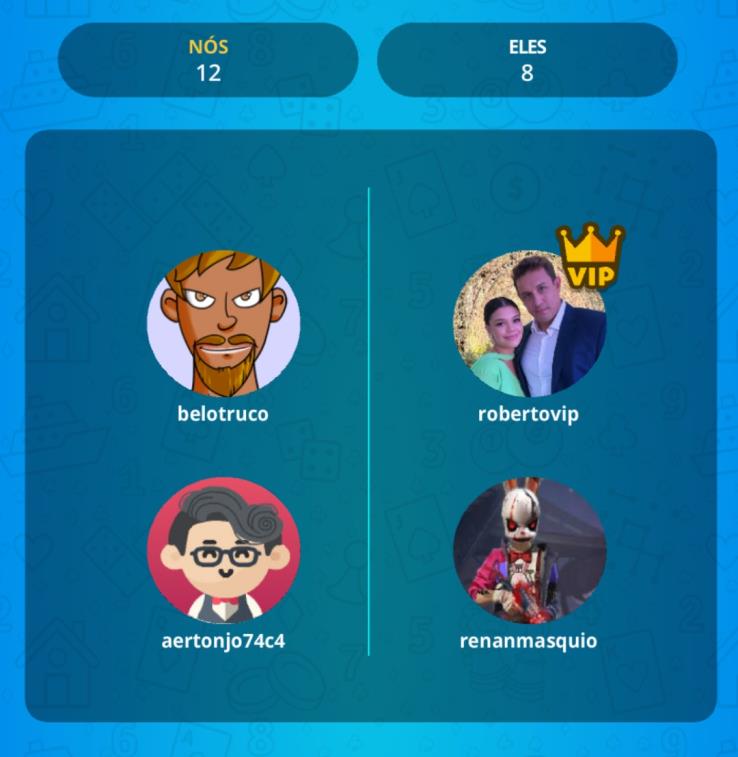Select renanmasquio's player avatar
The image size is (738, 757).
[529, 550]
